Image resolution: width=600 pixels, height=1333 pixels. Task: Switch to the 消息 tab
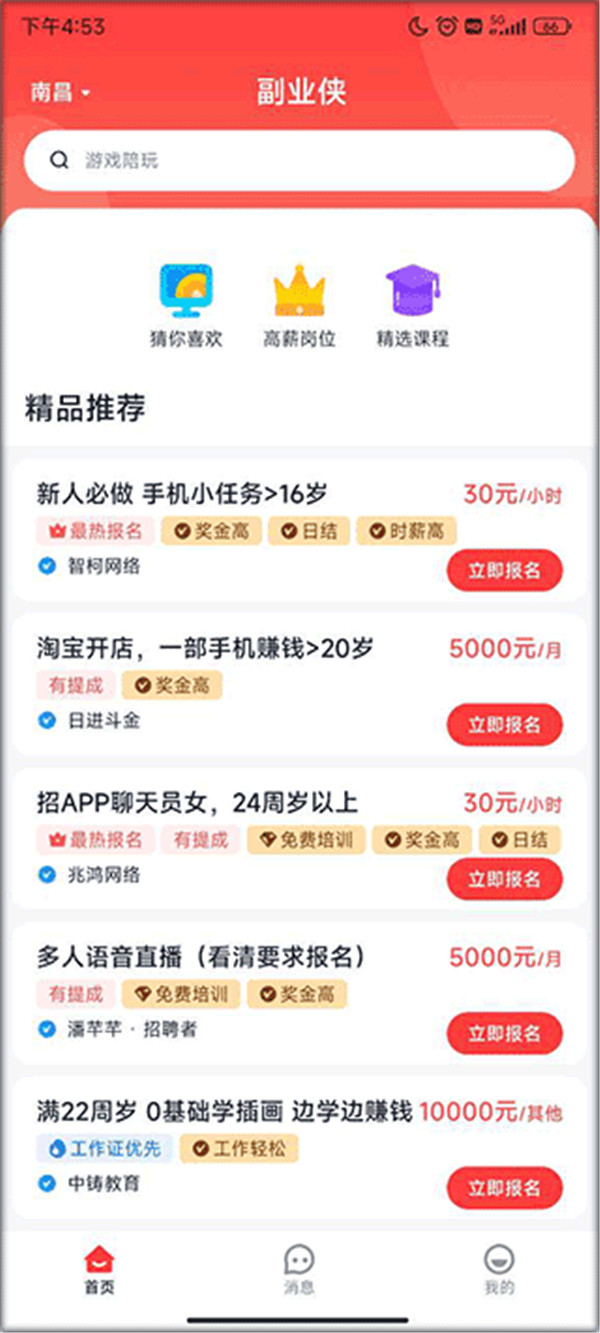pyautogui.click(x=299, y=1268)
